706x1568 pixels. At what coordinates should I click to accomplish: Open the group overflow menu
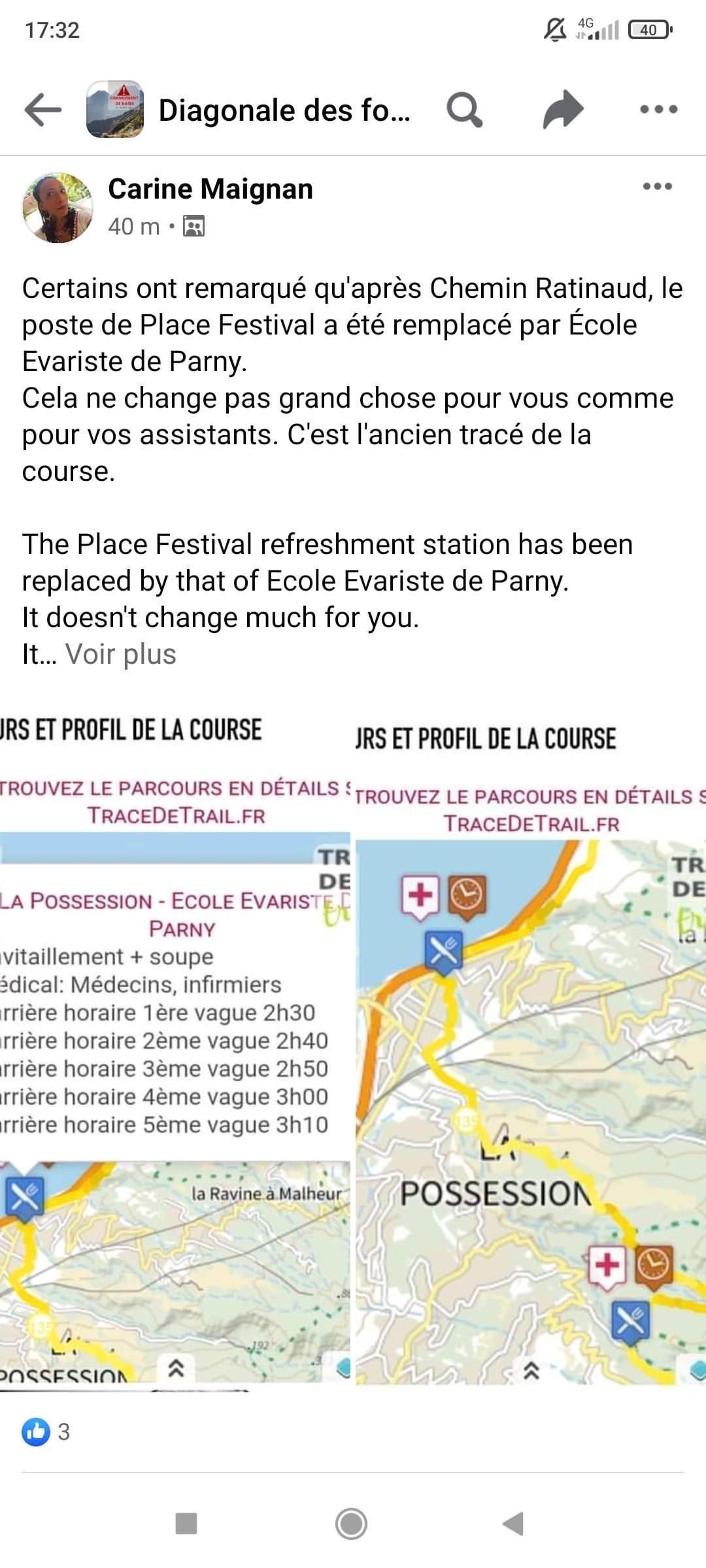point(658,110)
